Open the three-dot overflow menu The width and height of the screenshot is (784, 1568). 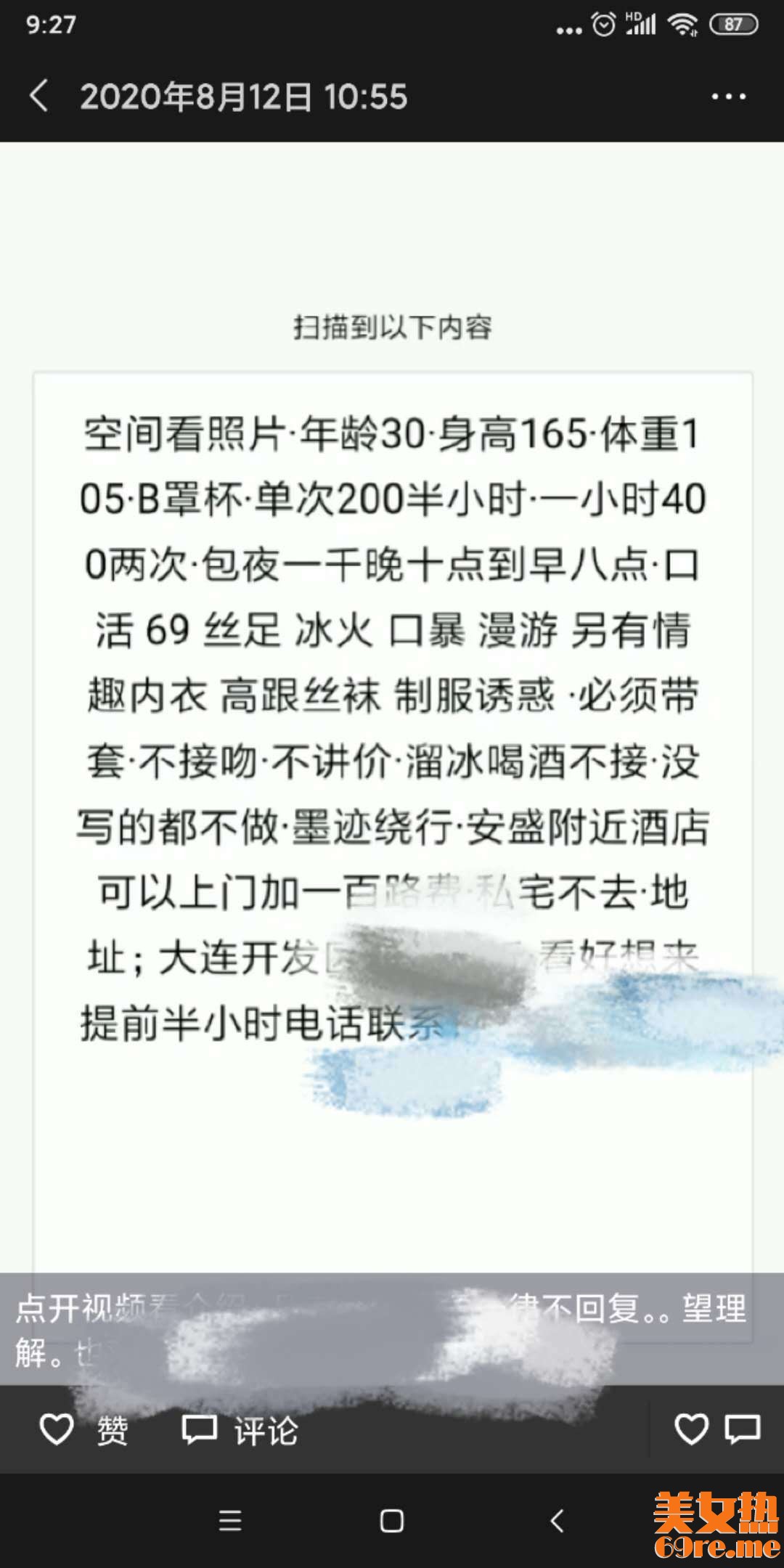pyautogui.click(x=728, y=97)
